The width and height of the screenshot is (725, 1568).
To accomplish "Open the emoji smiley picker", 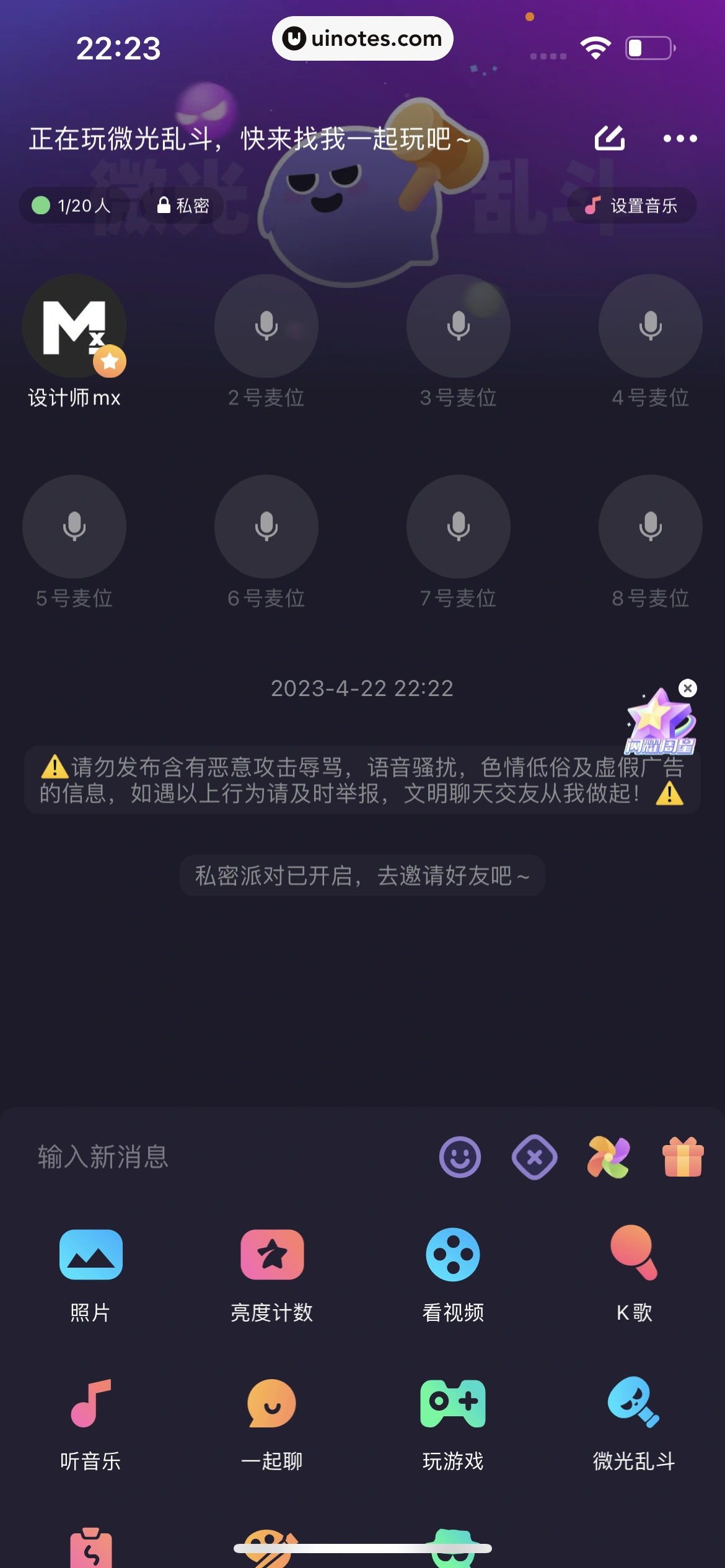I will point(460,1157).
